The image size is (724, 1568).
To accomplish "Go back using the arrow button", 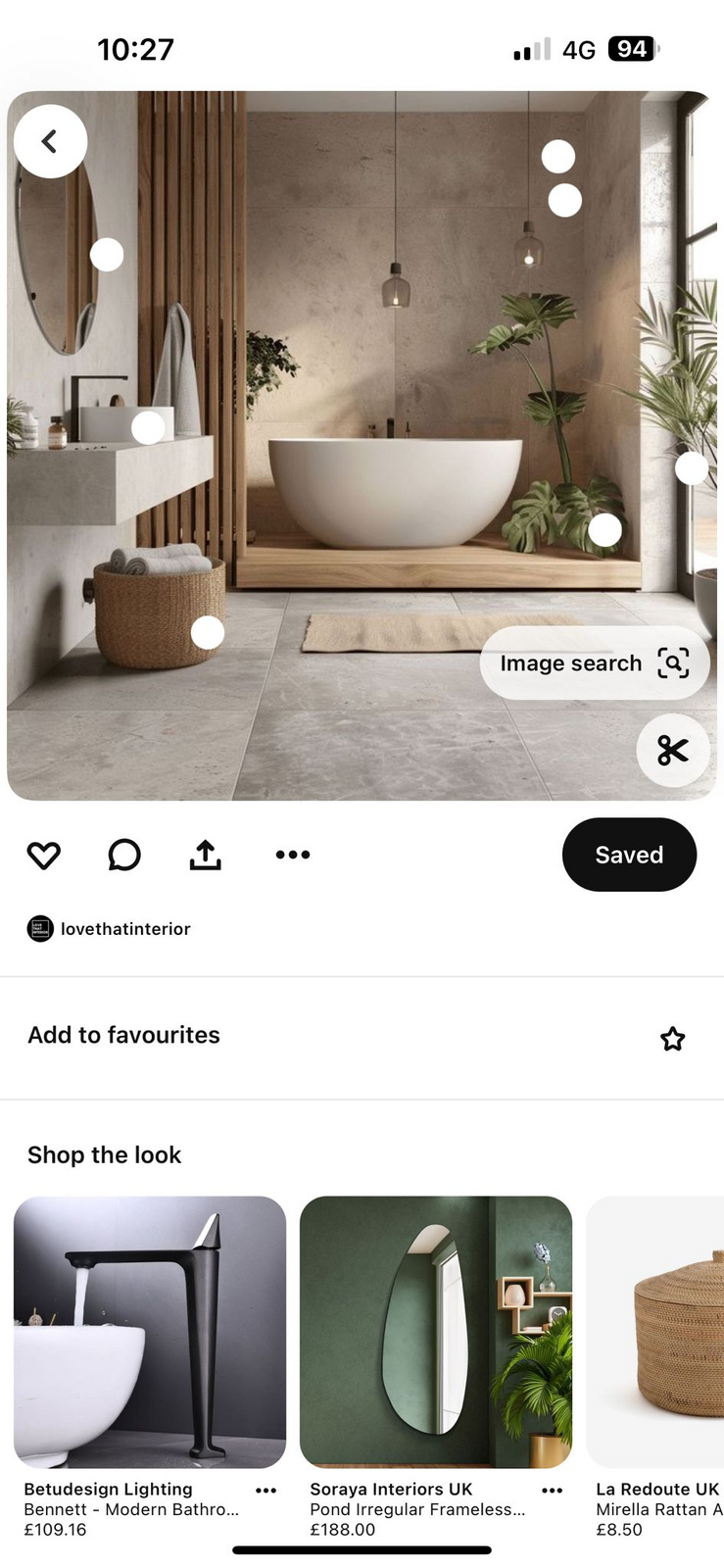I will tap(50, 142).
